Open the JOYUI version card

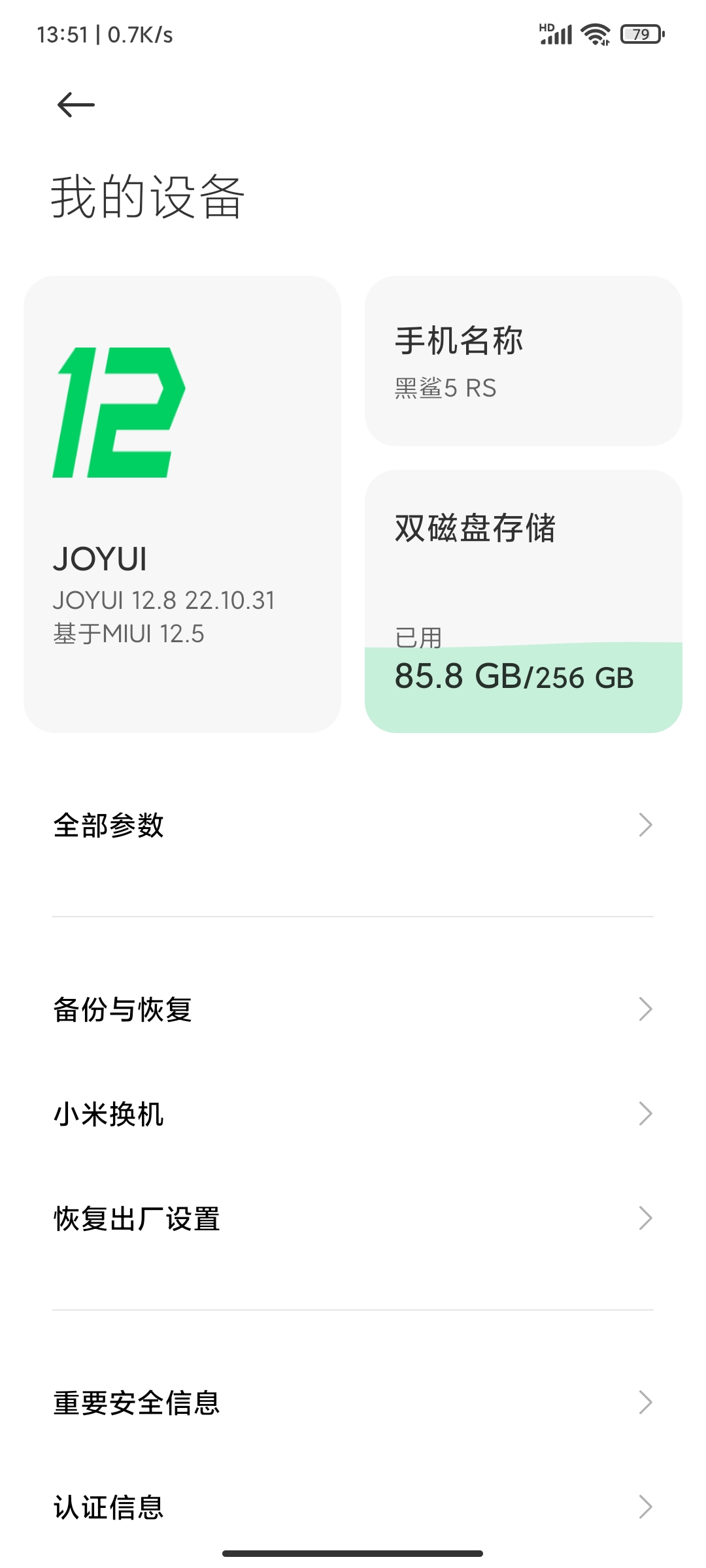coord(182,504)
